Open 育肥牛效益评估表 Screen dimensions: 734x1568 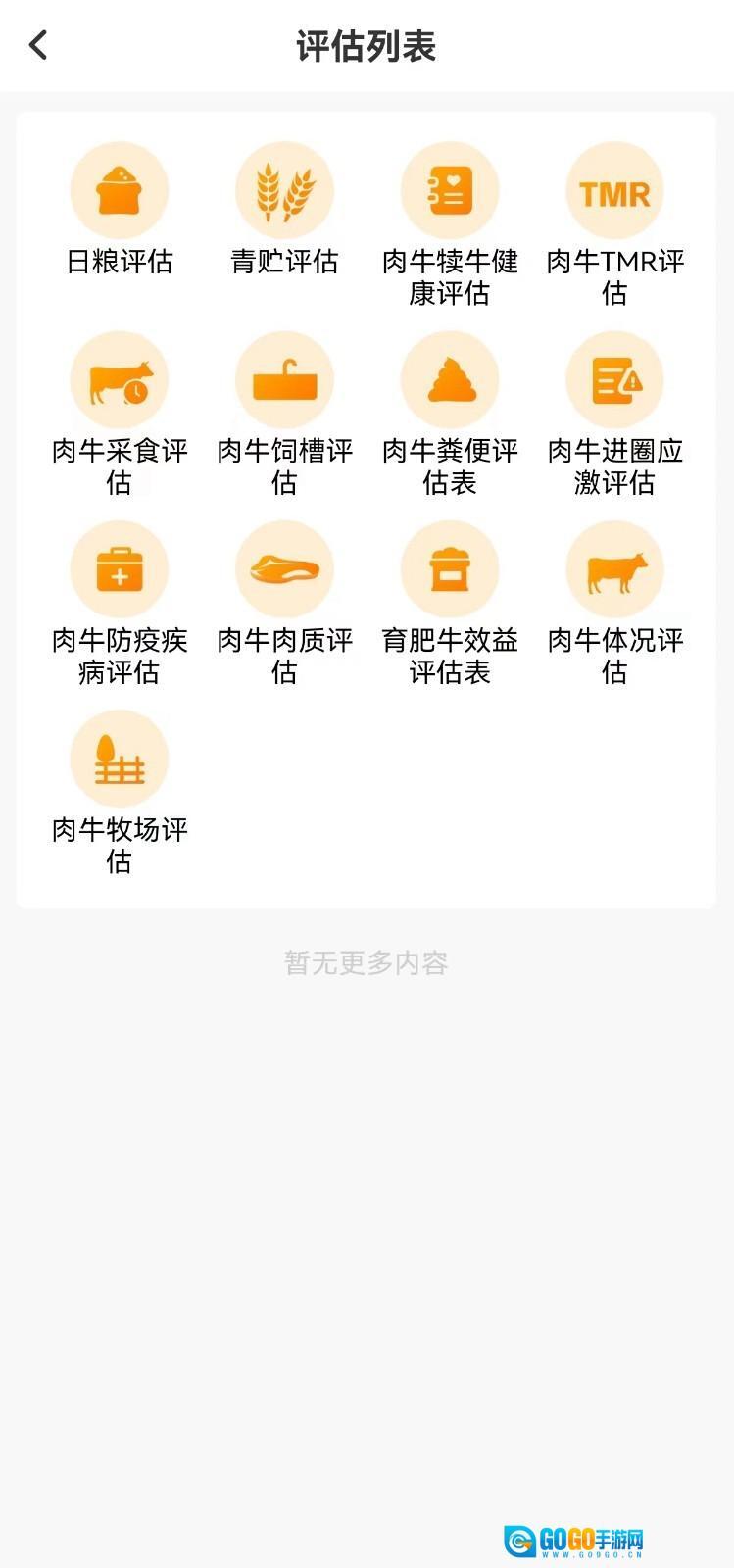click(x=450, y=569)
